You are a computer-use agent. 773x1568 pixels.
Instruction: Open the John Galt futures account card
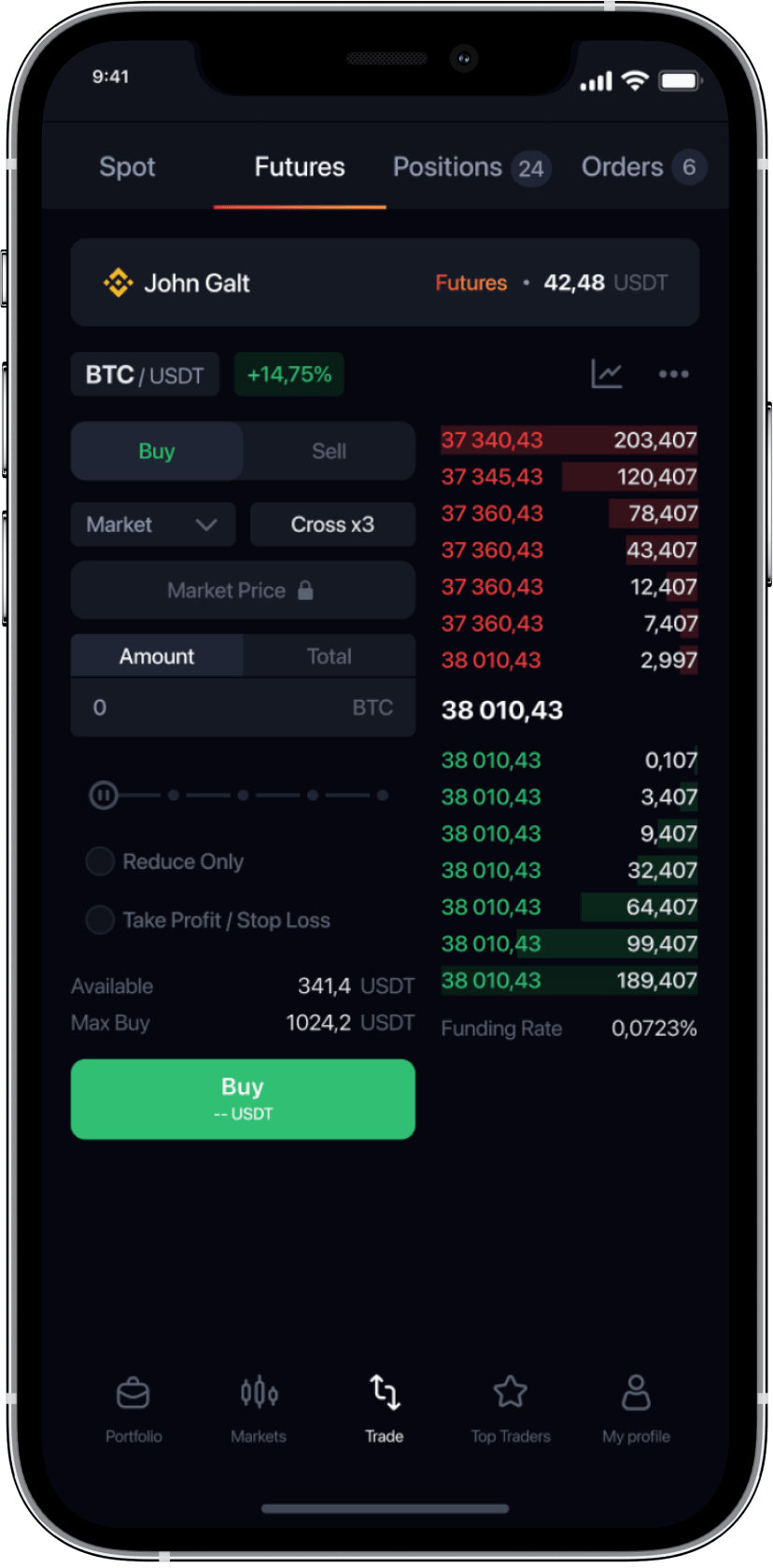385,282
